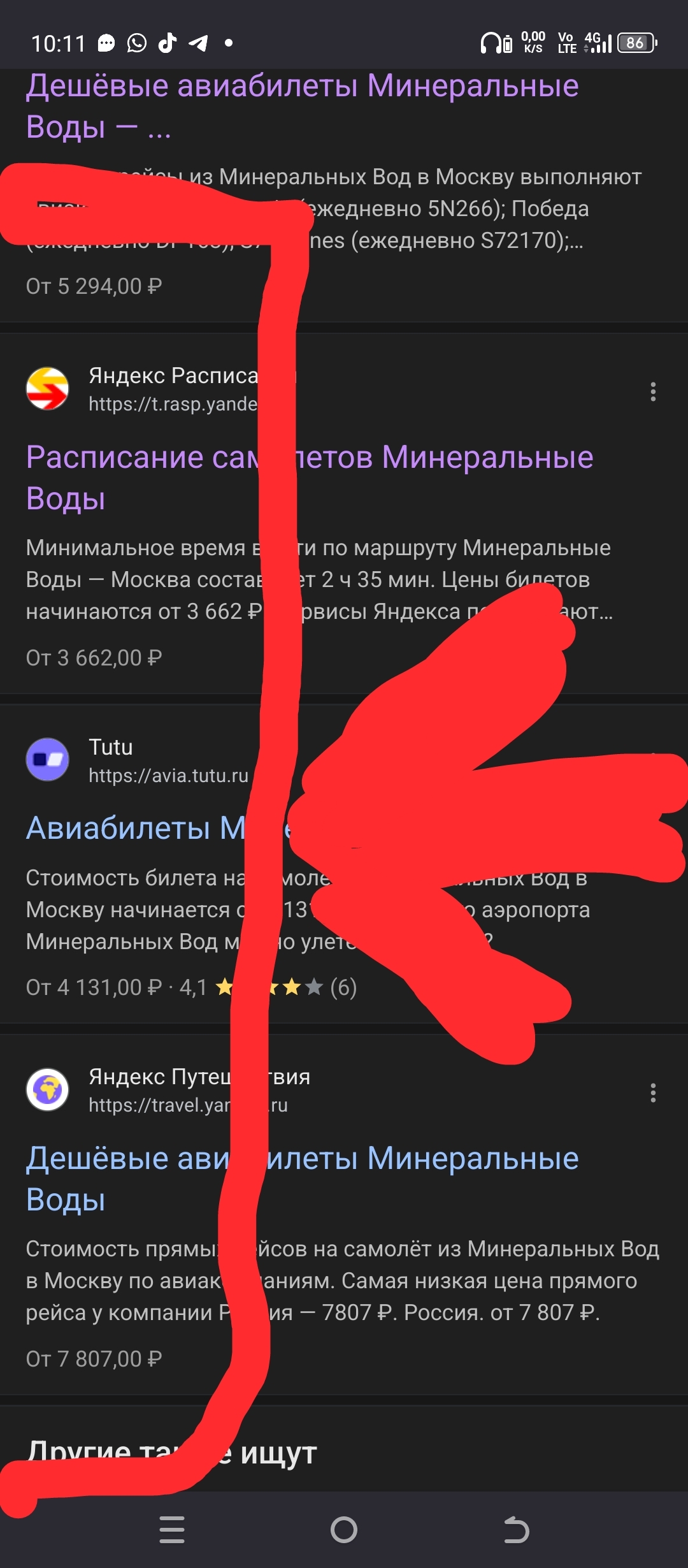688x1568 pixels.
Task: Open overflow menu for Яндекс Путешествия result
Action: (653, 1093)
